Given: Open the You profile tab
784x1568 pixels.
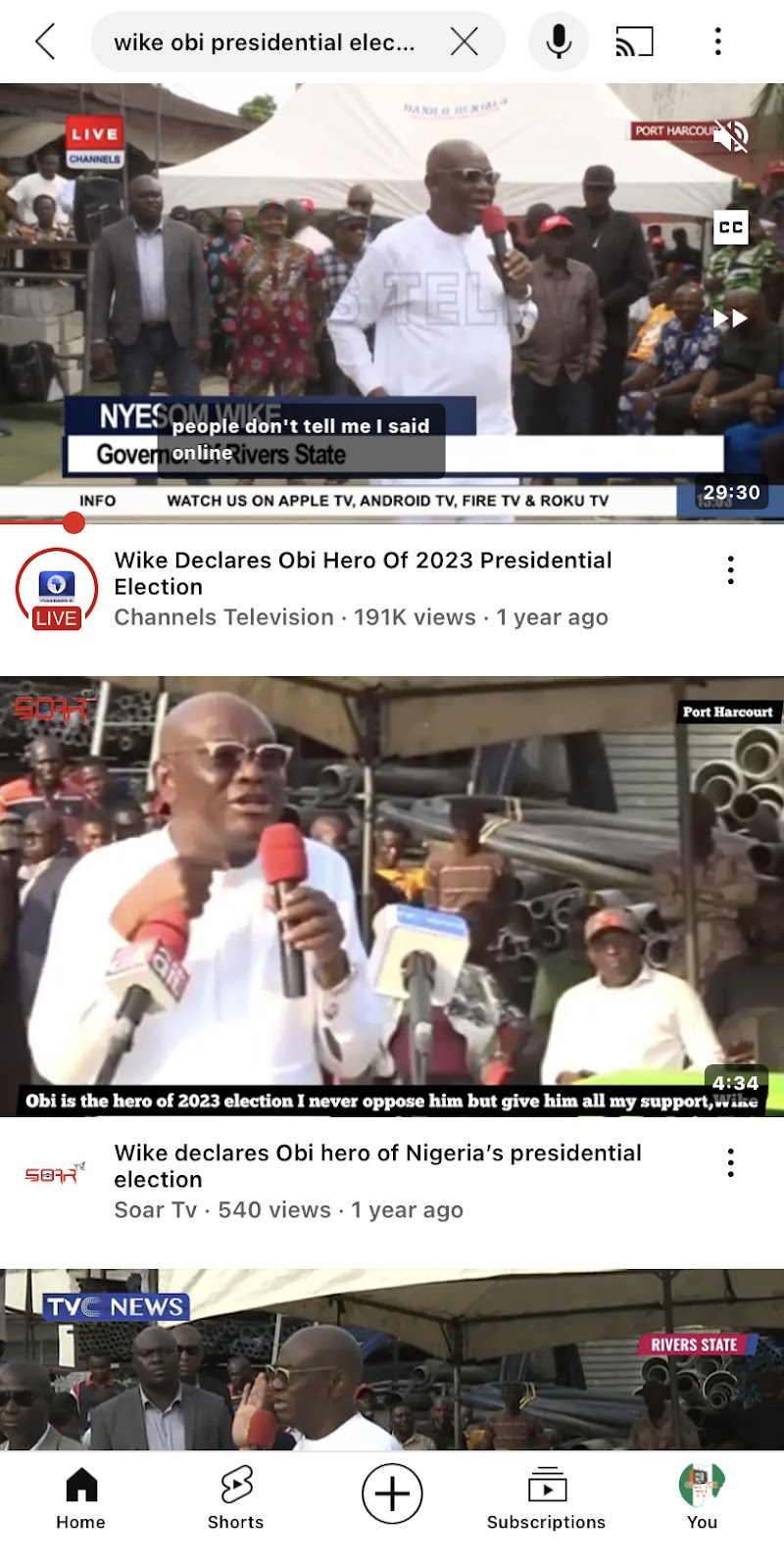Looking at the screenshot, I should (702, 1497).
